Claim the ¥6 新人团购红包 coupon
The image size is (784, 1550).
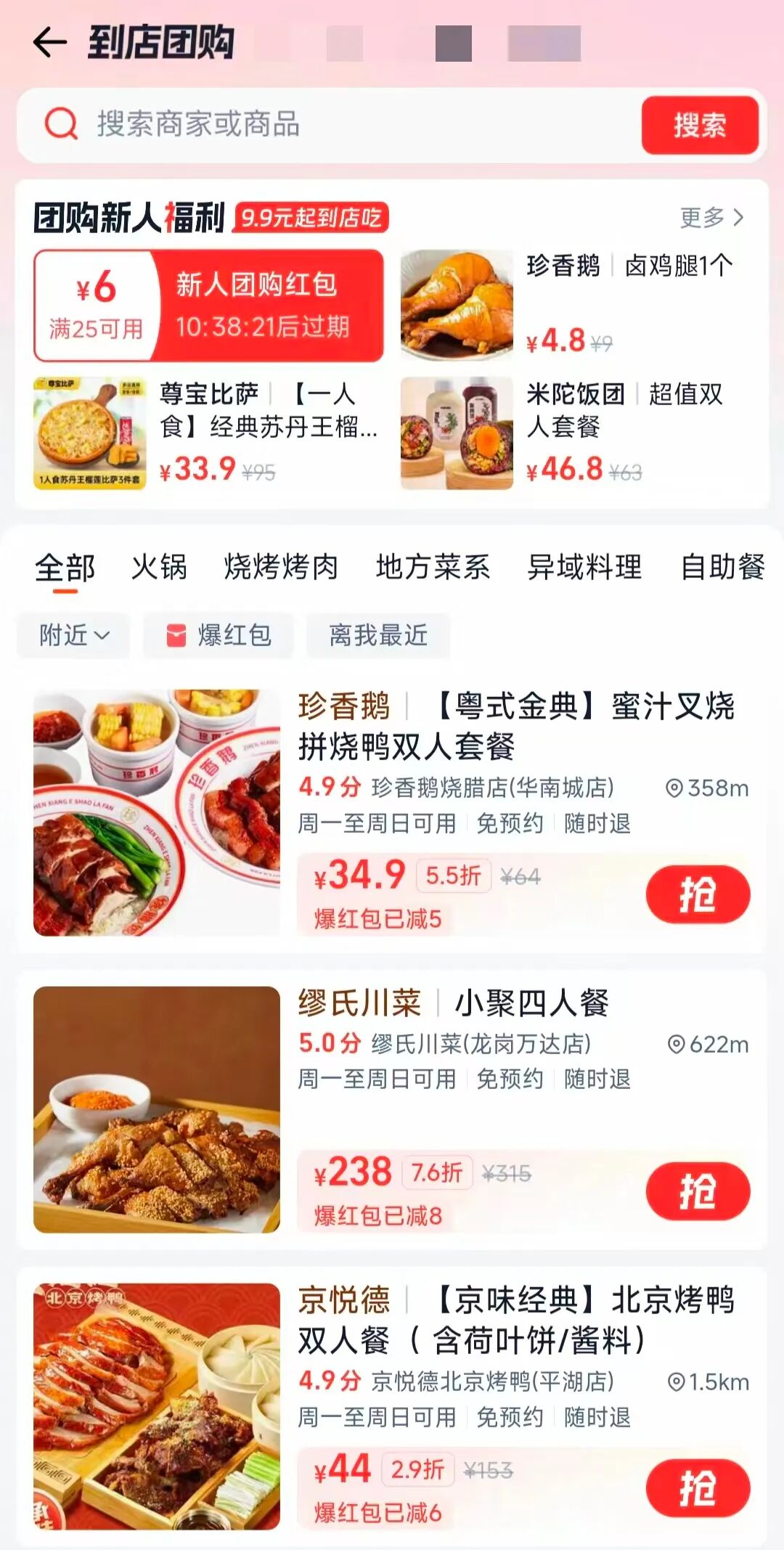(208, 306)
